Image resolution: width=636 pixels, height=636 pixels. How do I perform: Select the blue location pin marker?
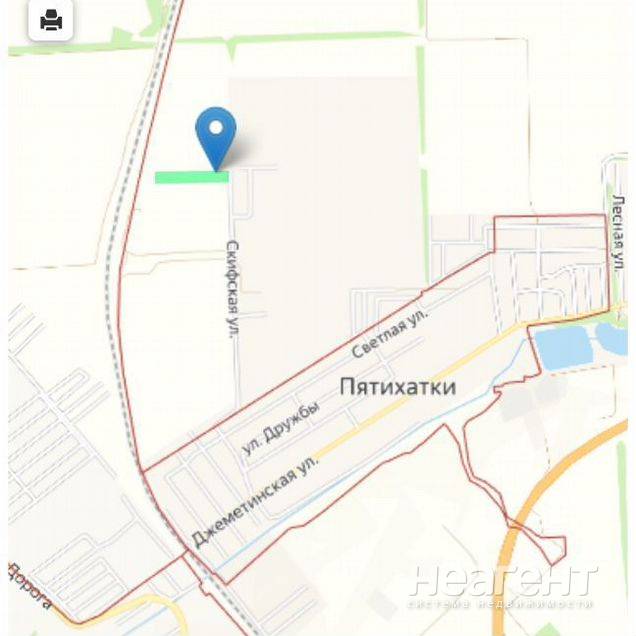click(215, 134)
